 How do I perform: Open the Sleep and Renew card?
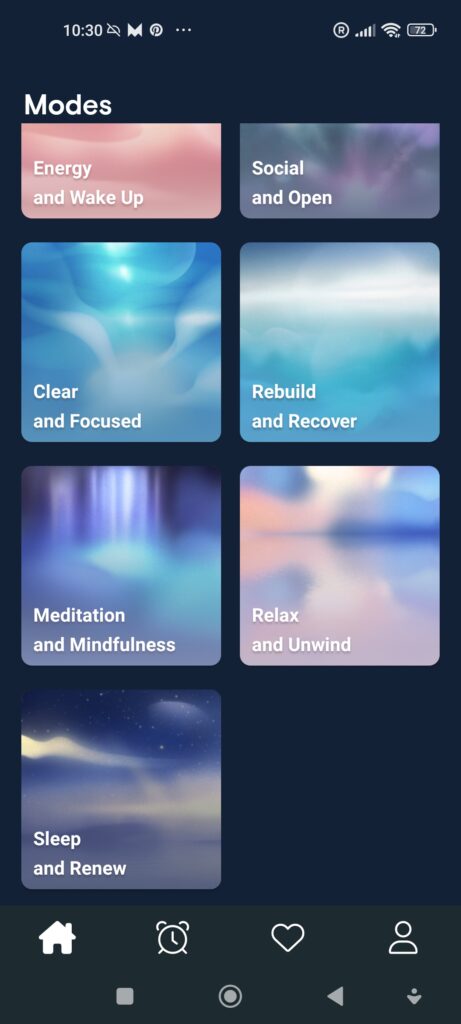(121, 789)
